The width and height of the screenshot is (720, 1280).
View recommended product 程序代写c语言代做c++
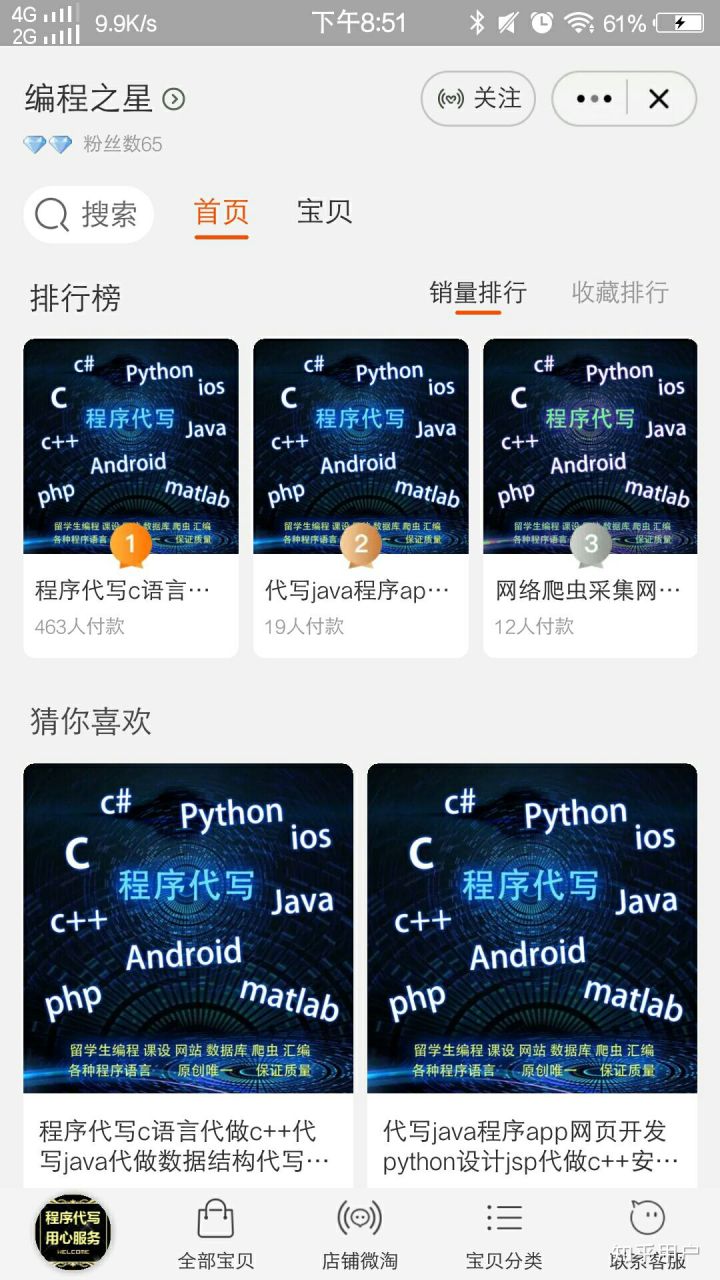point(188,970)
